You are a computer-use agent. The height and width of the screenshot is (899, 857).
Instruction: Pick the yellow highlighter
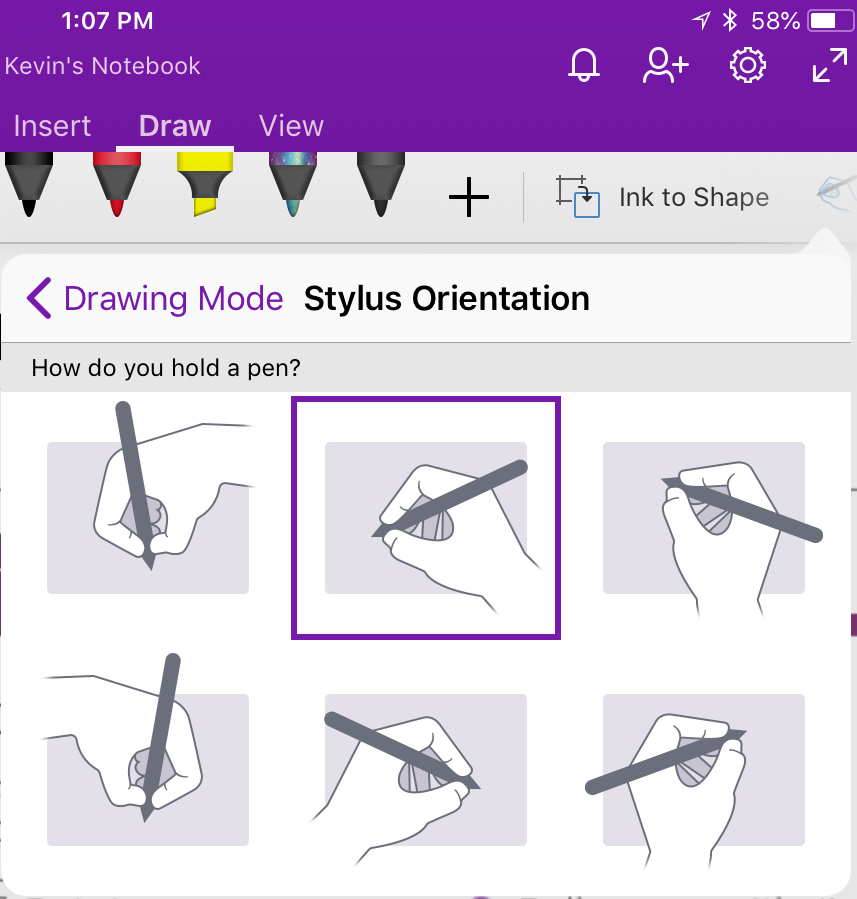[x=205, y=184]
